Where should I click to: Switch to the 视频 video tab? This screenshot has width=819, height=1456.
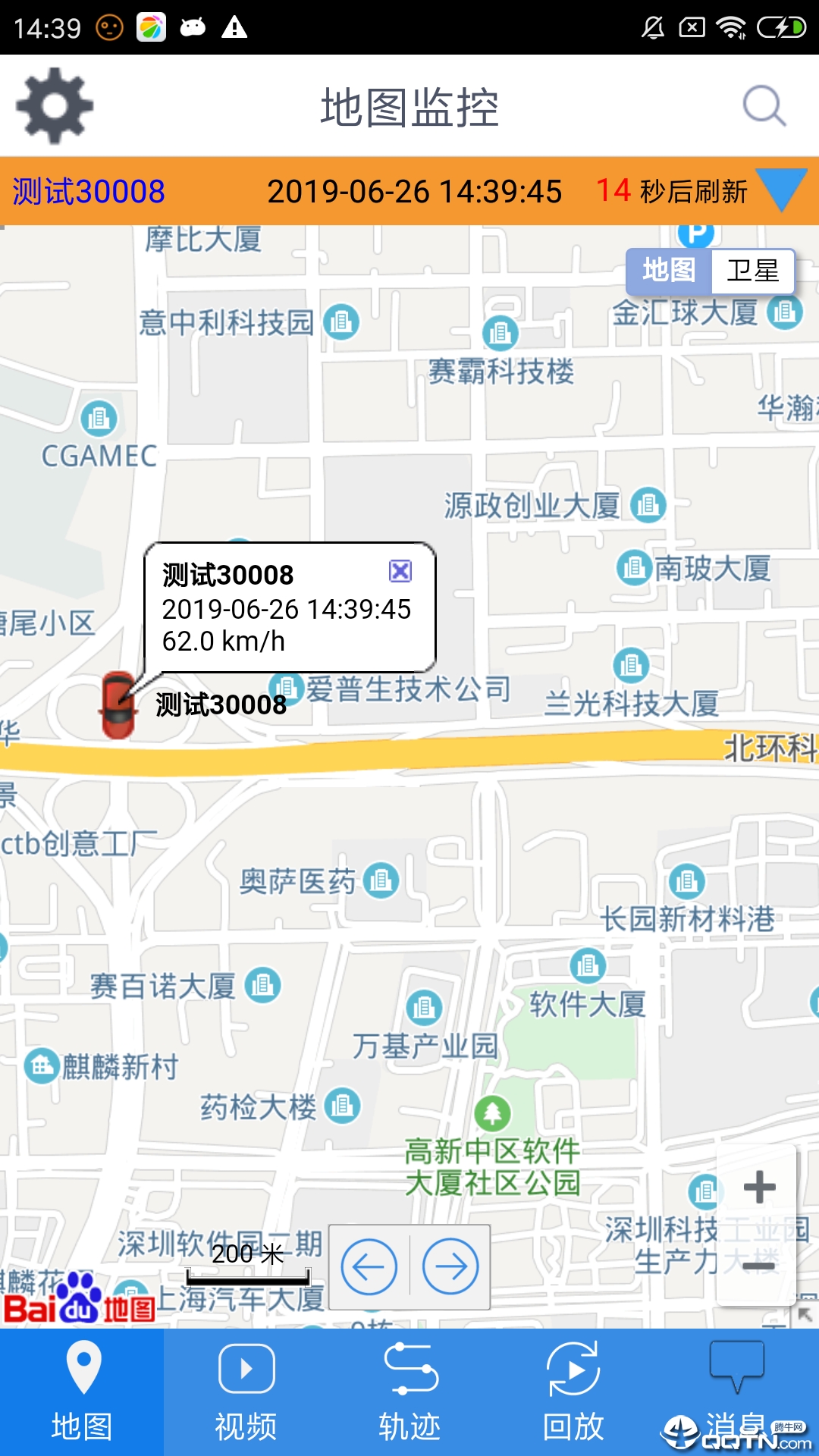(x=246, y=1392)
